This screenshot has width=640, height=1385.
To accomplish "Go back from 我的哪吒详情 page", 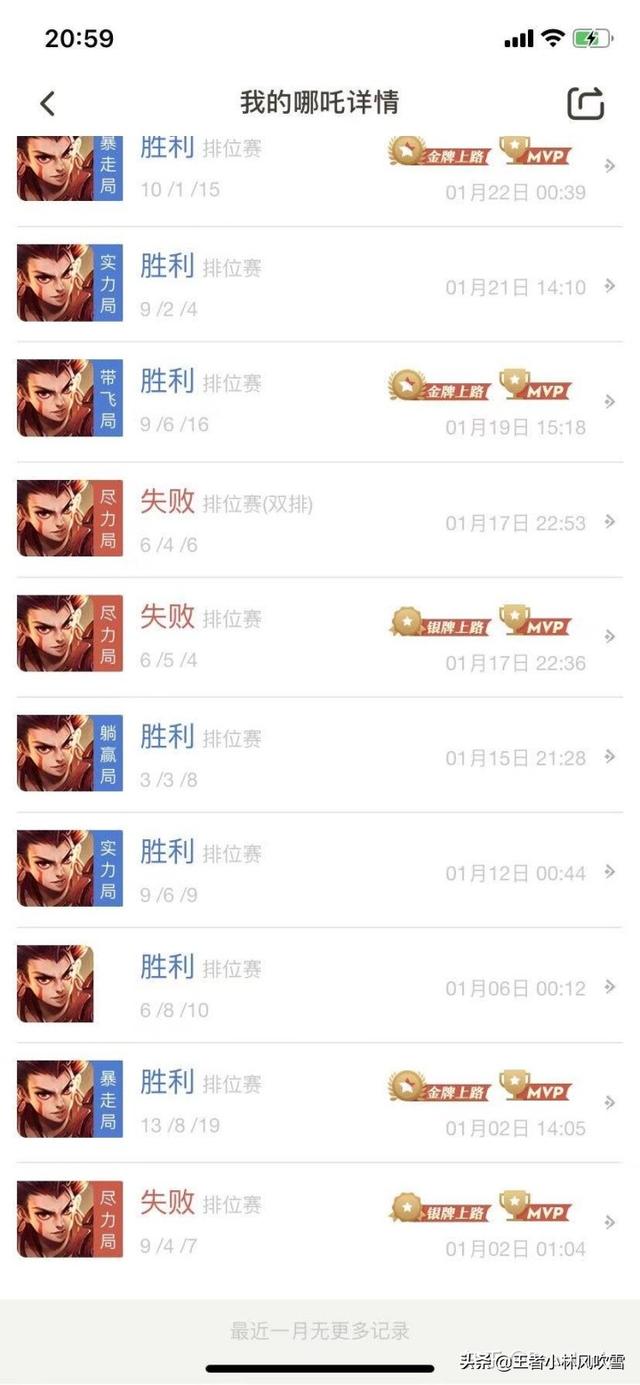I will tap(47, 103).
